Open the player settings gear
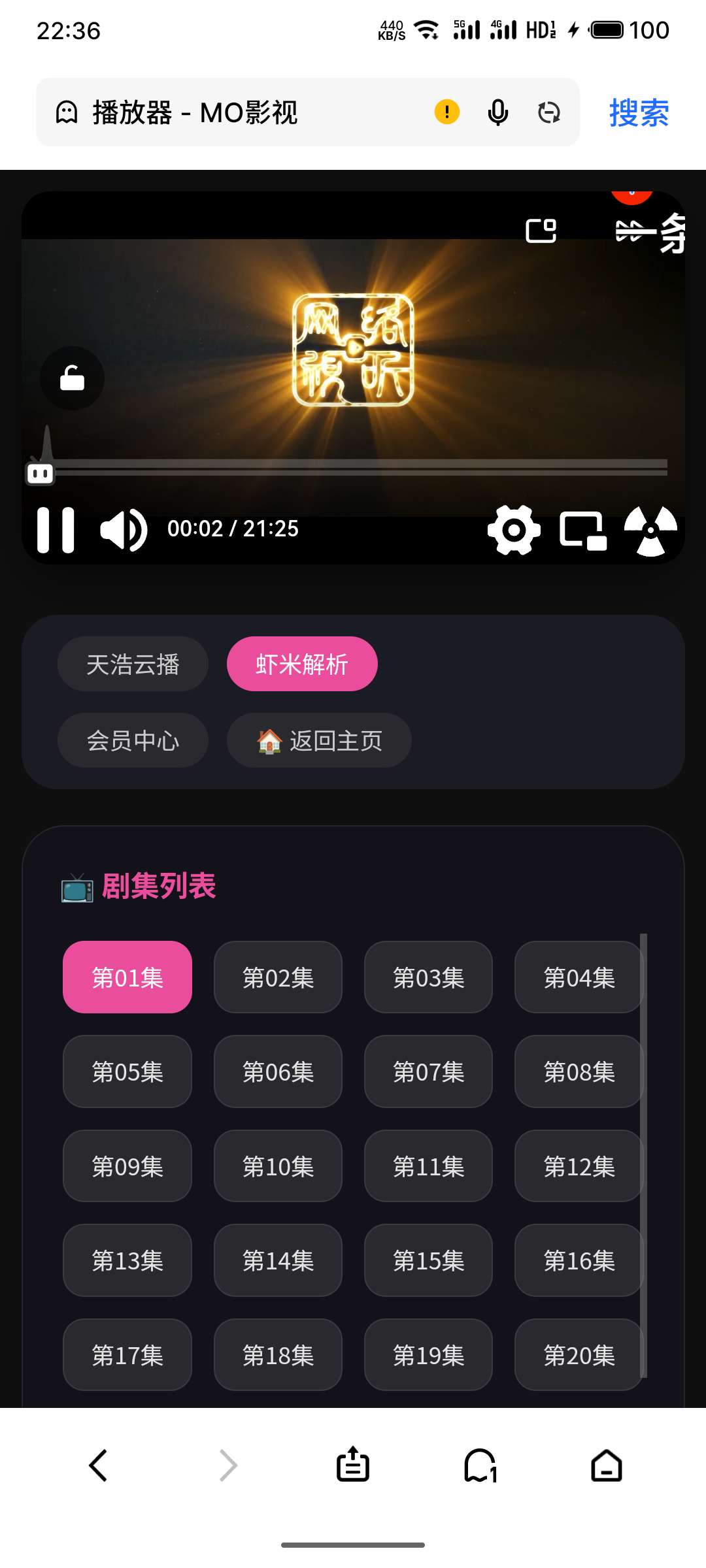The image size is (706, 1568). pos(514,529)
